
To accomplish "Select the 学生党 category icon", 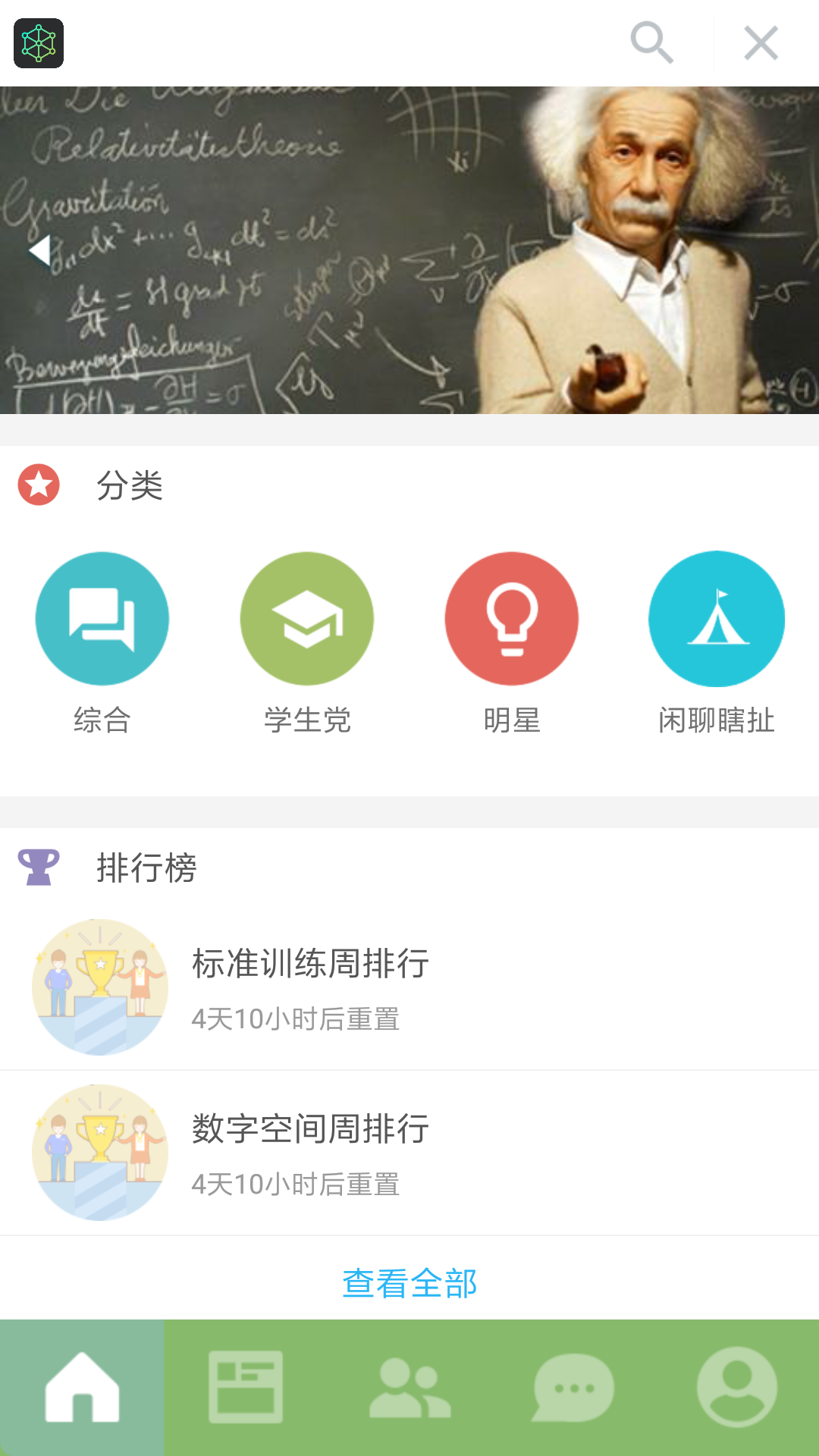I will [307, 618].
